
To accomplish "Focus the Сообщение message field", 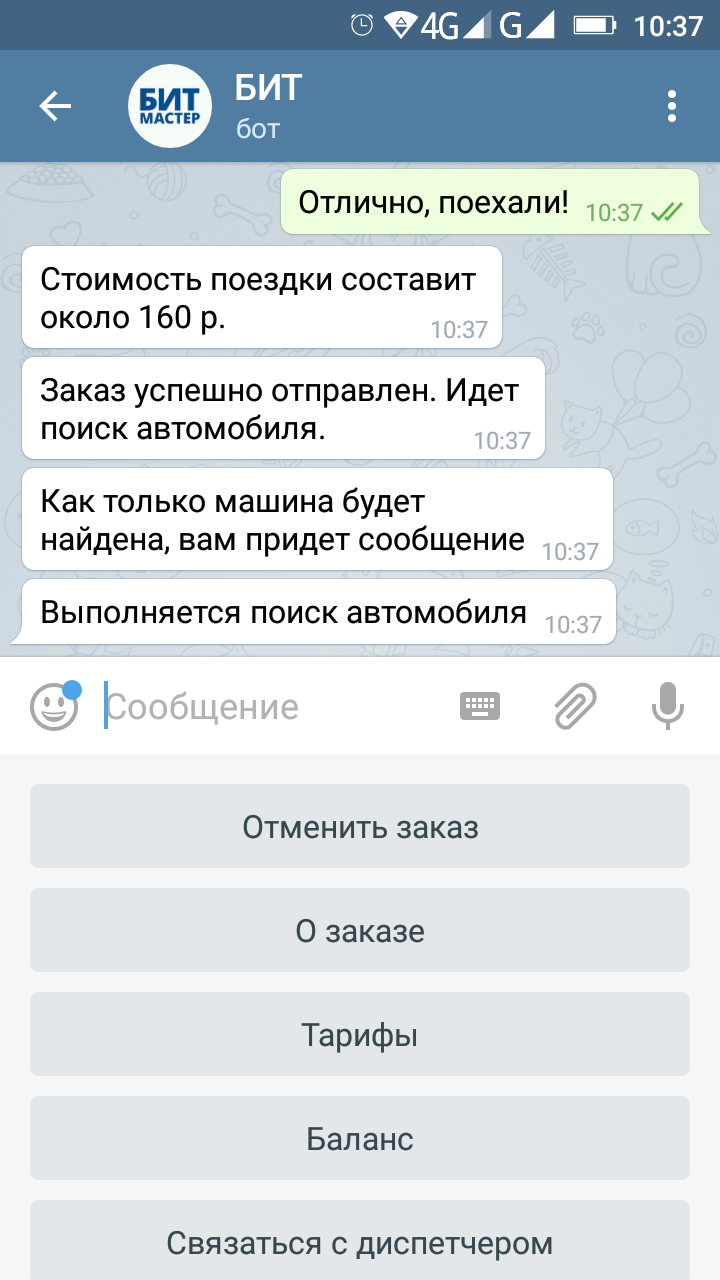I will coord(270,708).
